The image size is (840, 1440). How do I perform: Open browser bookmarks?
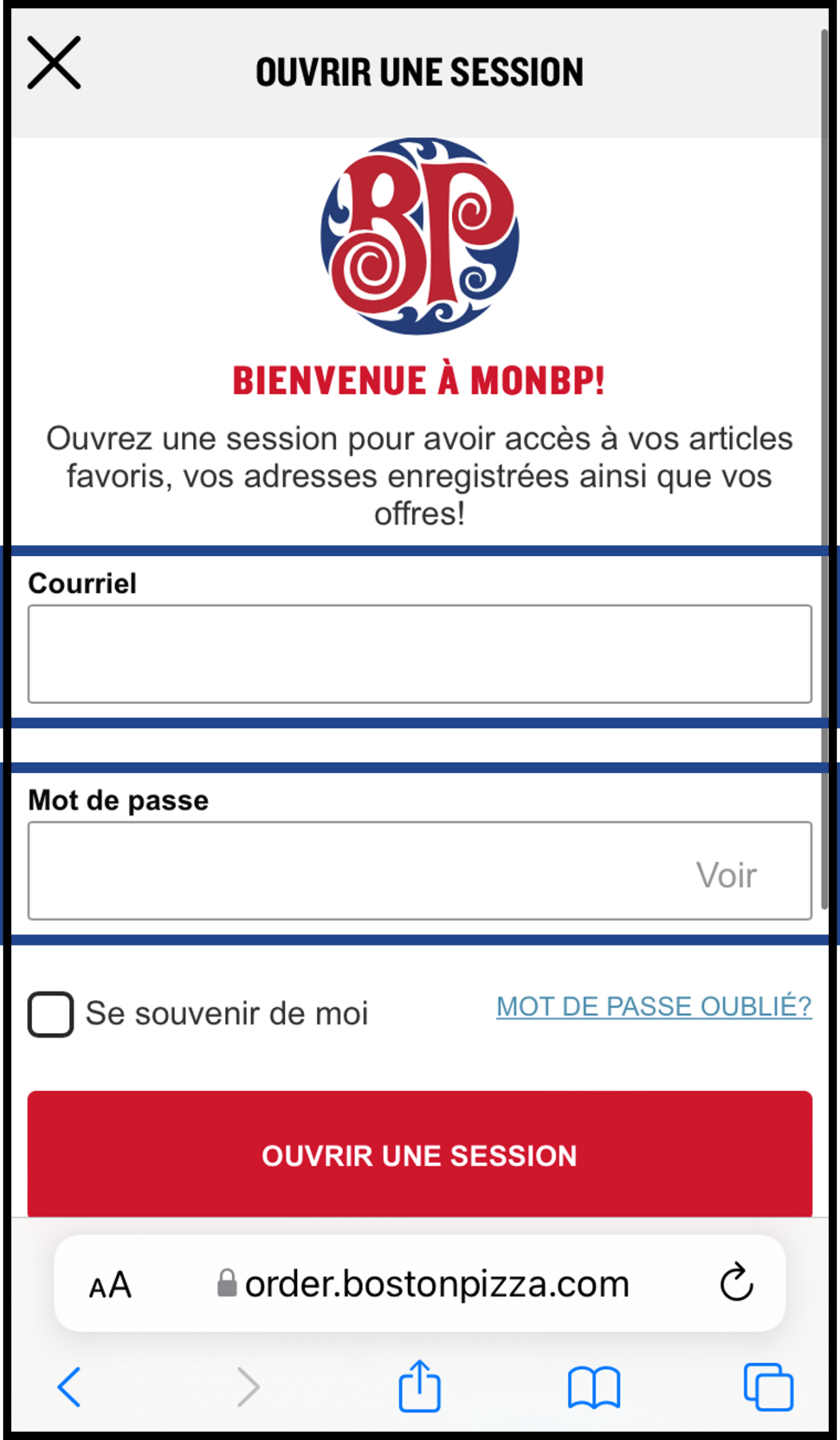coord(594,1387)
